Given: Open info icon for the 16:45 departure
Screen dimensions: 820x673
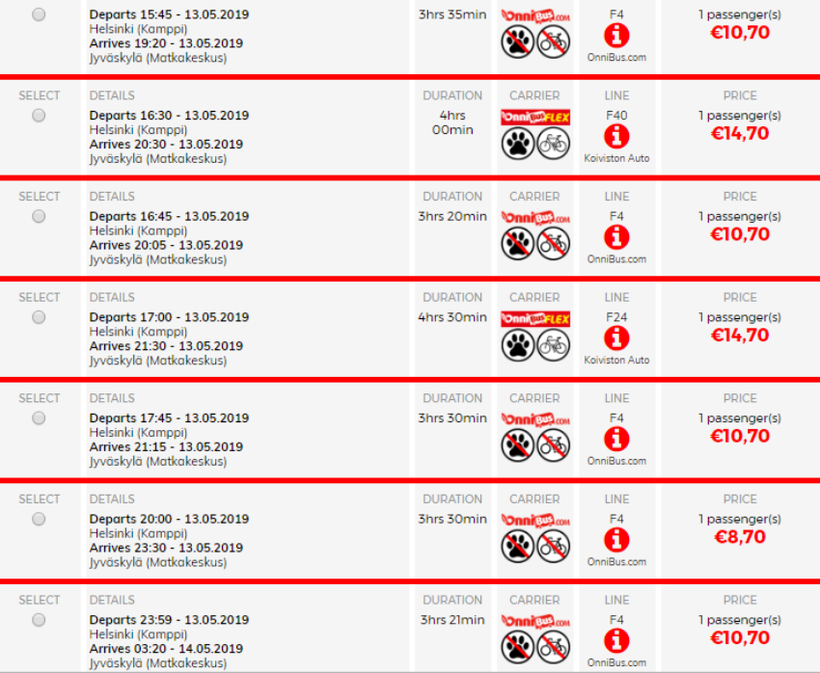Looking at the screenshot, I should click(617, 238).
